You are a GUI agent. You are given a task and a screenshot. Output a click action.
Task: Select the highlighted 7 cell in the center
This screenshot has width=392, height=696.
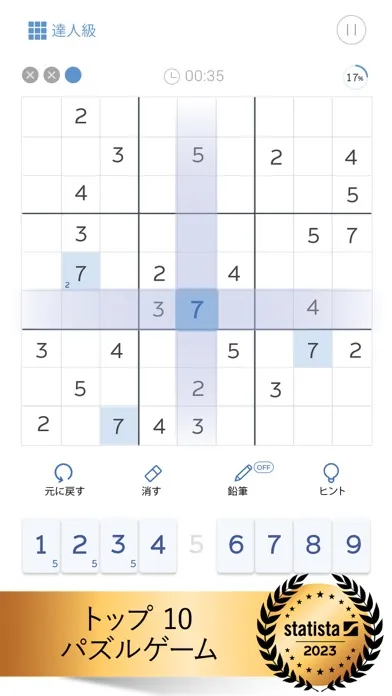(197, 310)
